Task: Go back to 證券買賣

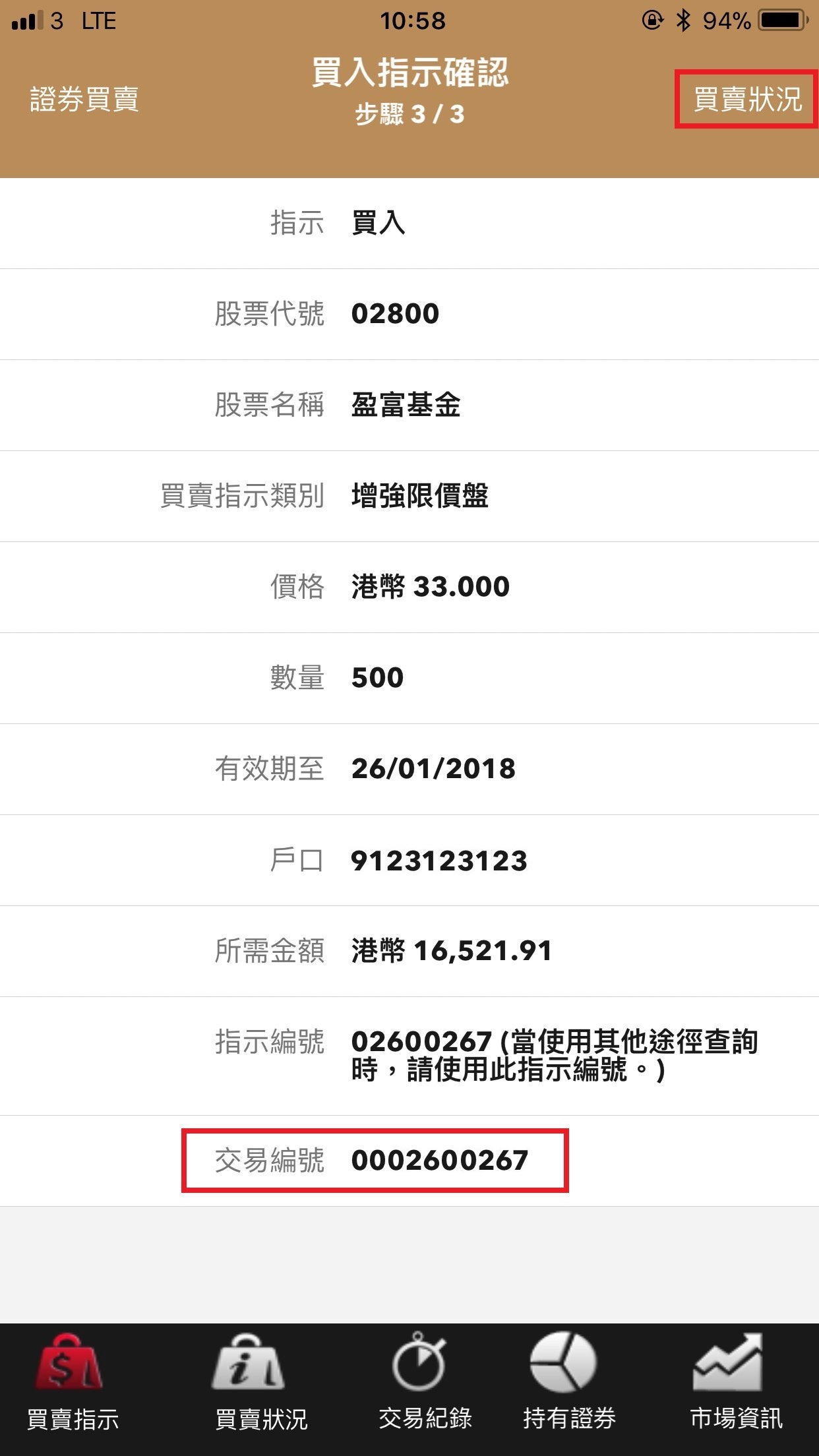Action: 84,100
